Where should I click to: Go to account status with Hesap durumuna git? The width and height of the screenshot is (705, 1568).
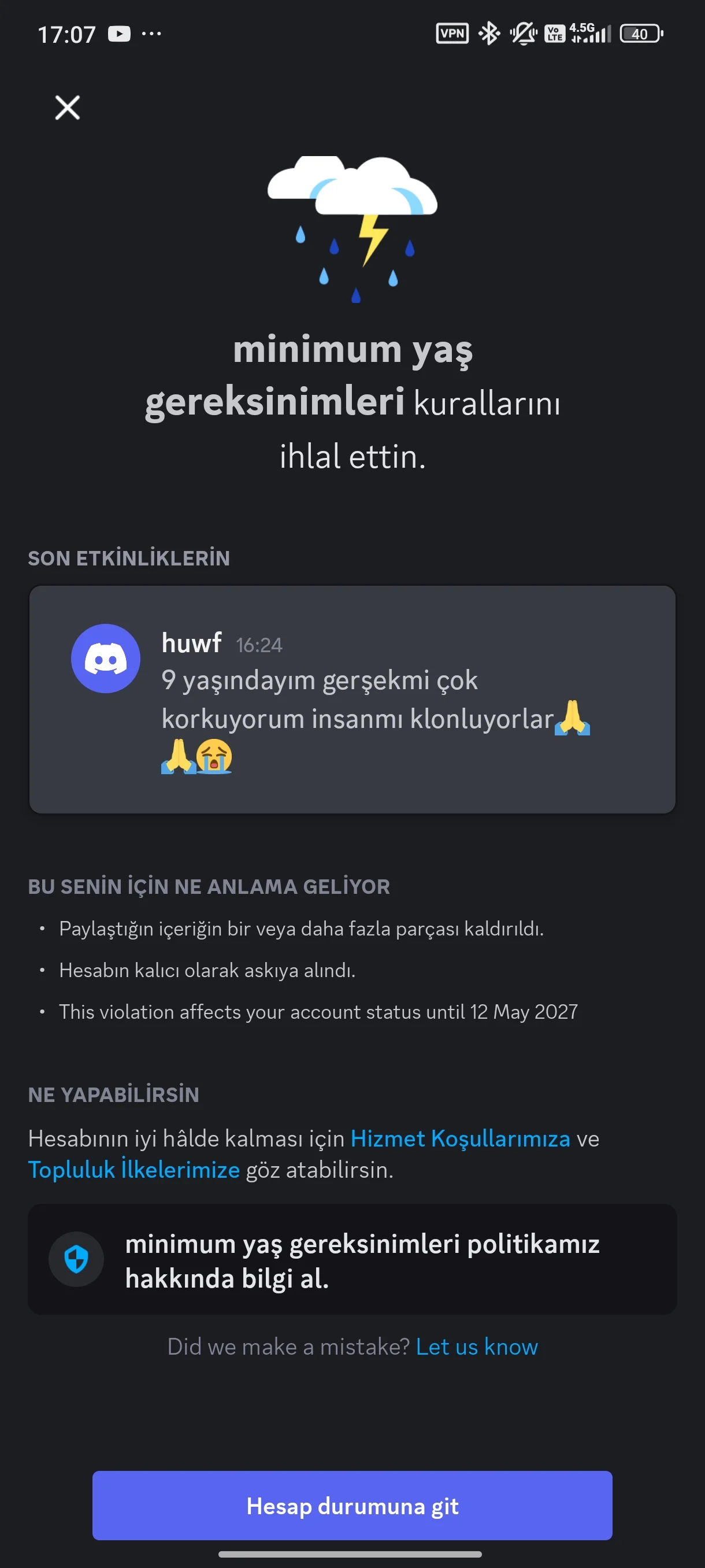pyautogui.click(x=352, y=1506)
